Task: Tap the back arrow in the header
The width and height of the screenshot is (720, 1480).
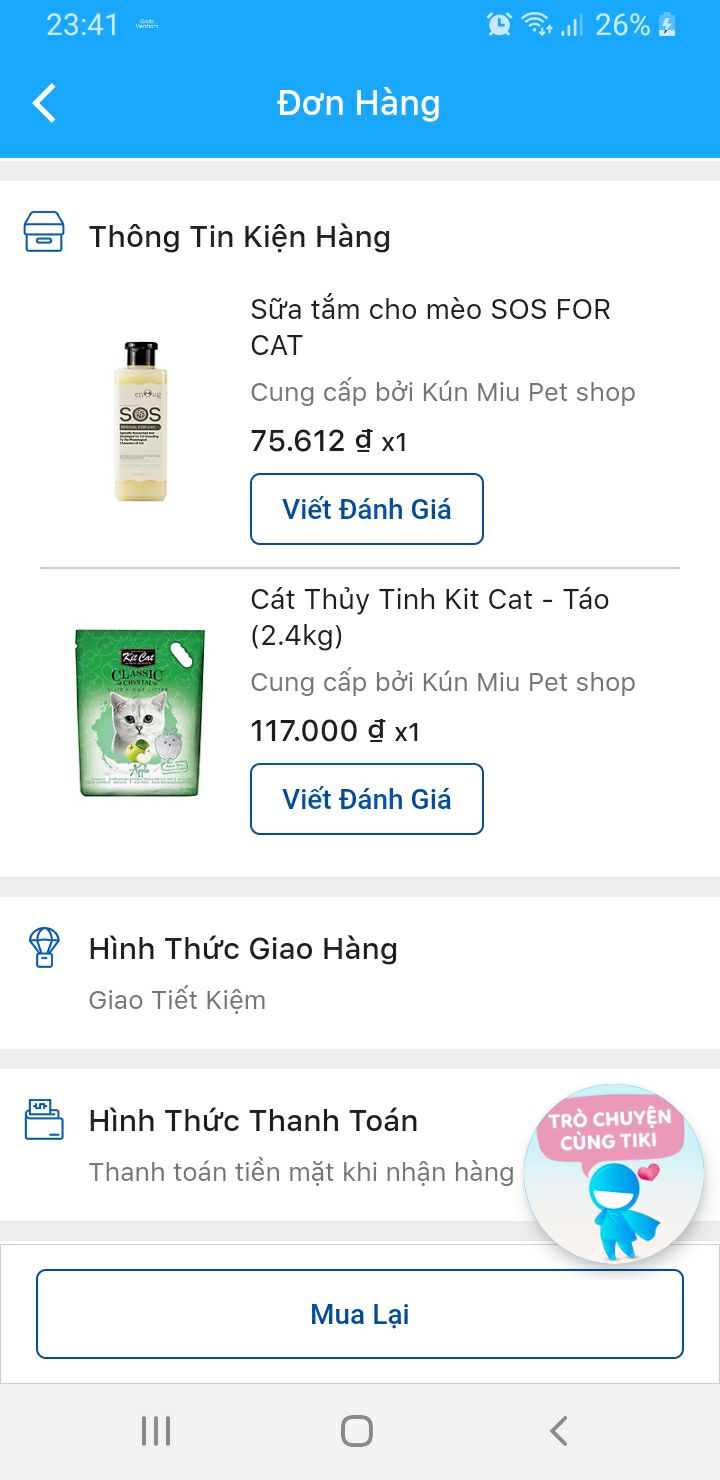Action: tap(42, 102)
